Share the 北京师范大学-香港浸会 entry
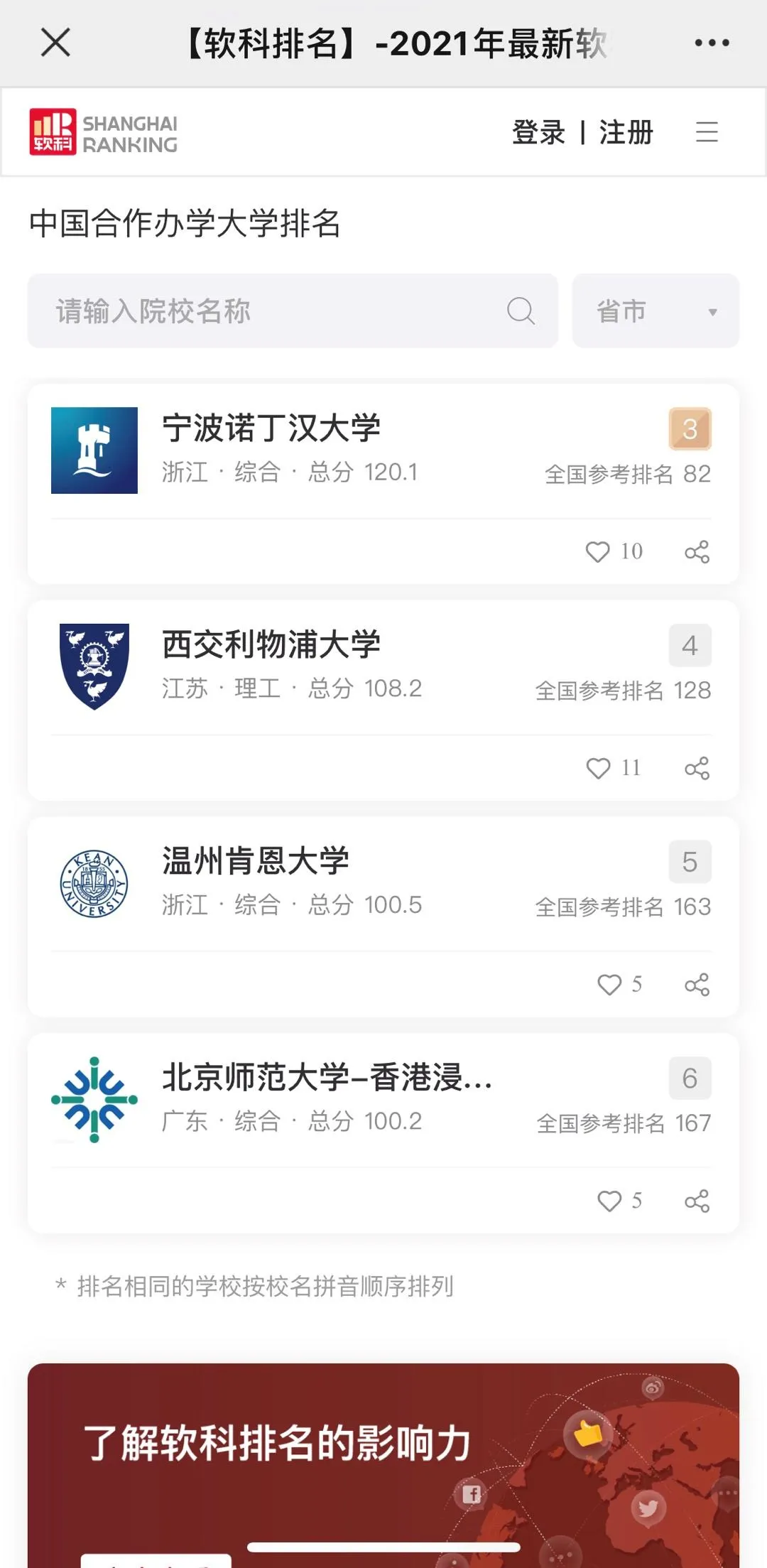Image resolution: width=767 pixels, height=1568 pixels. click(697, 1201)
